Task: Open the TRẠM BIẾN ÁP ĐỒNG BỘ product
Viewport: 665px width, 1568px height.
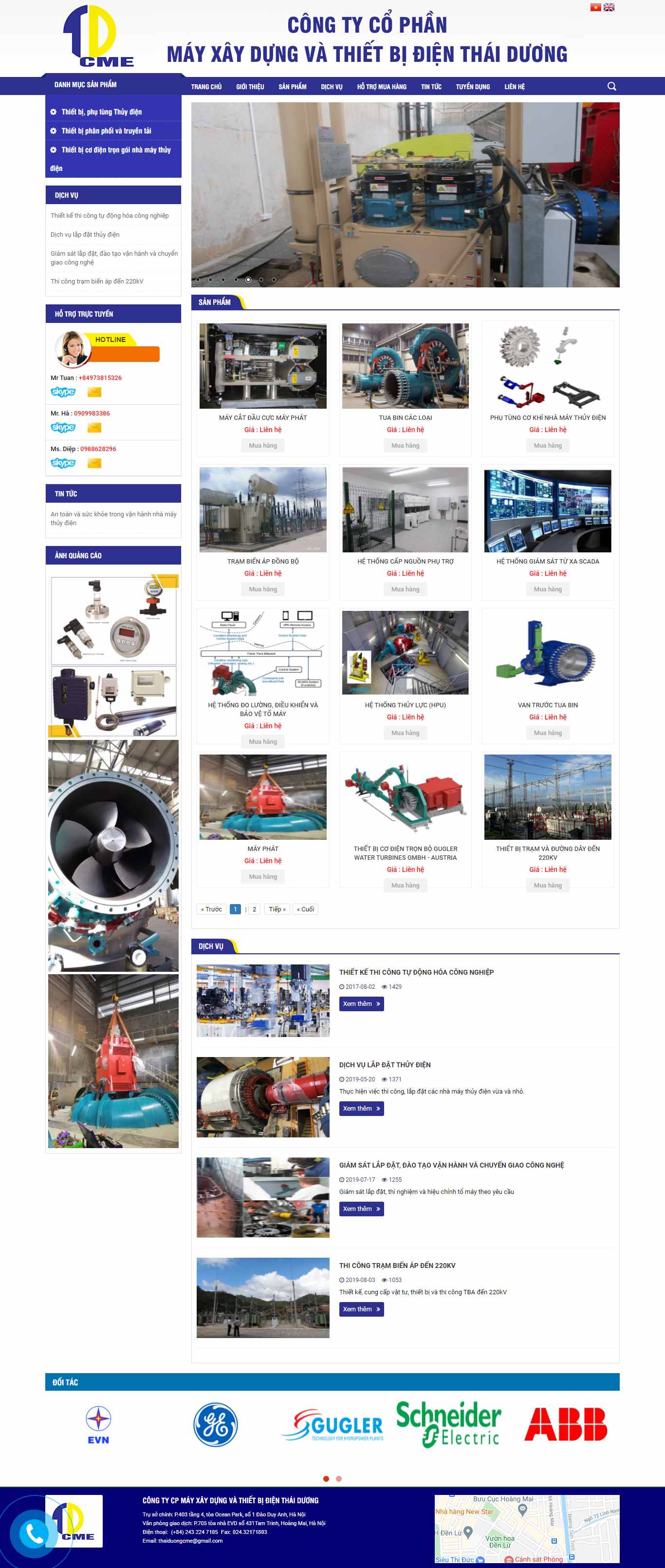Action: pyautogui.click(x=263, y=561)
